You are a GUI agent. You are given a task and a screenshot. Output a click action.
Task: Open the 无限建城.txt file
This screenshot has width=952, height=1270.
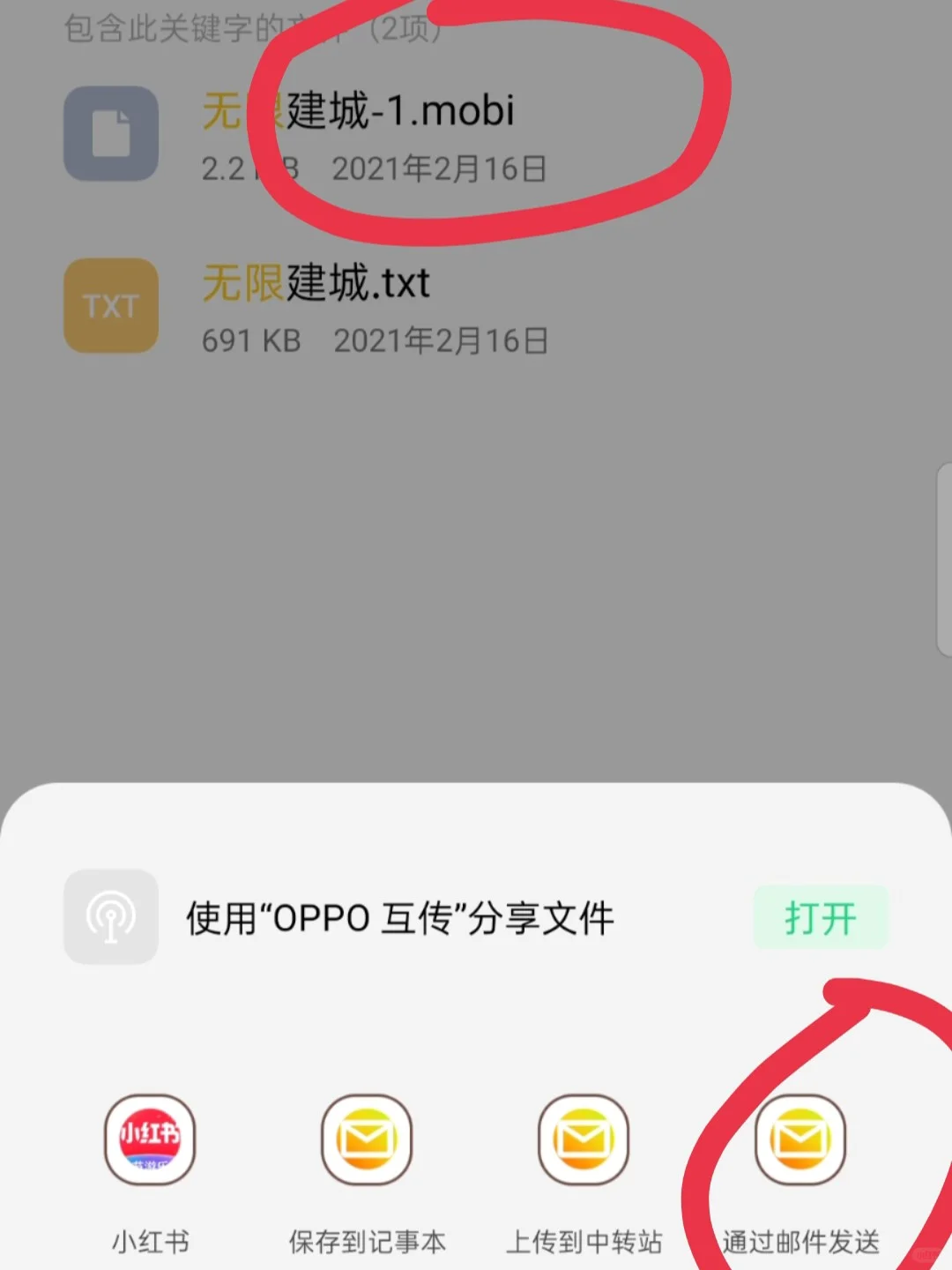tap(316, 306)
